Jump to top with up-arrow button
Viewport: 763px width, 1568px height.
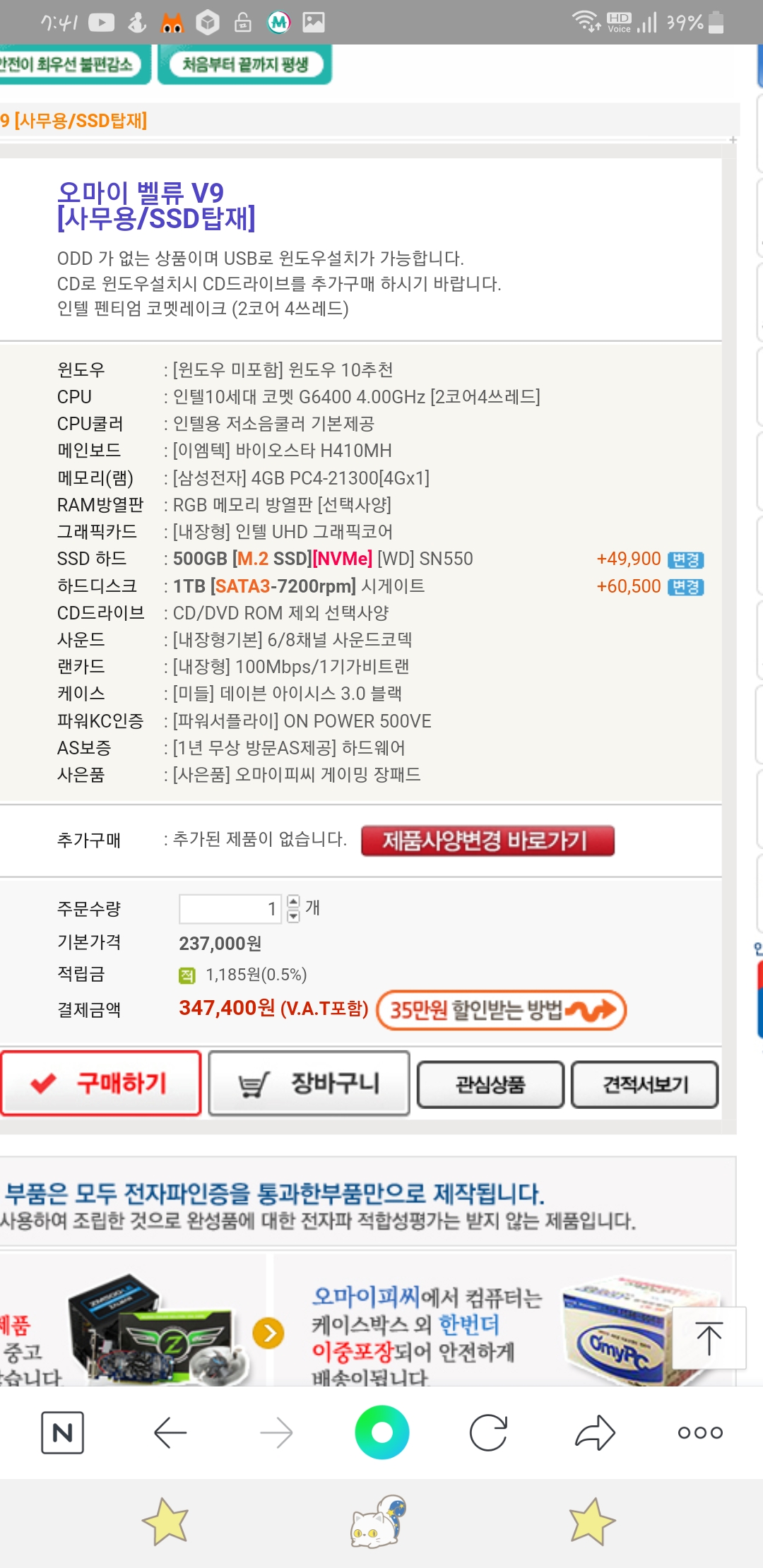pyautogui.click(x=709, y=1338)
